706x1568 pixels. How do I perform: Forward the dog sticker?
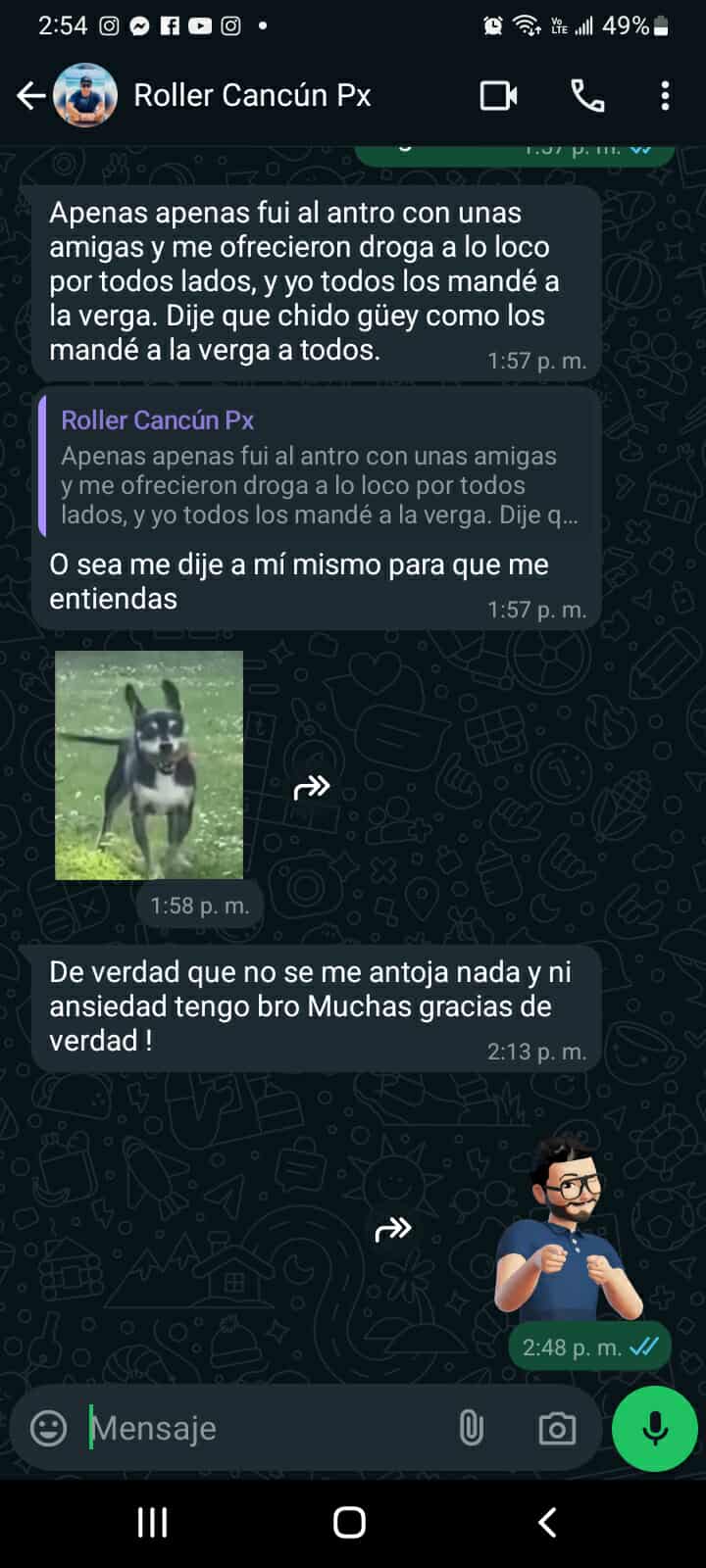tap(312, 787)
